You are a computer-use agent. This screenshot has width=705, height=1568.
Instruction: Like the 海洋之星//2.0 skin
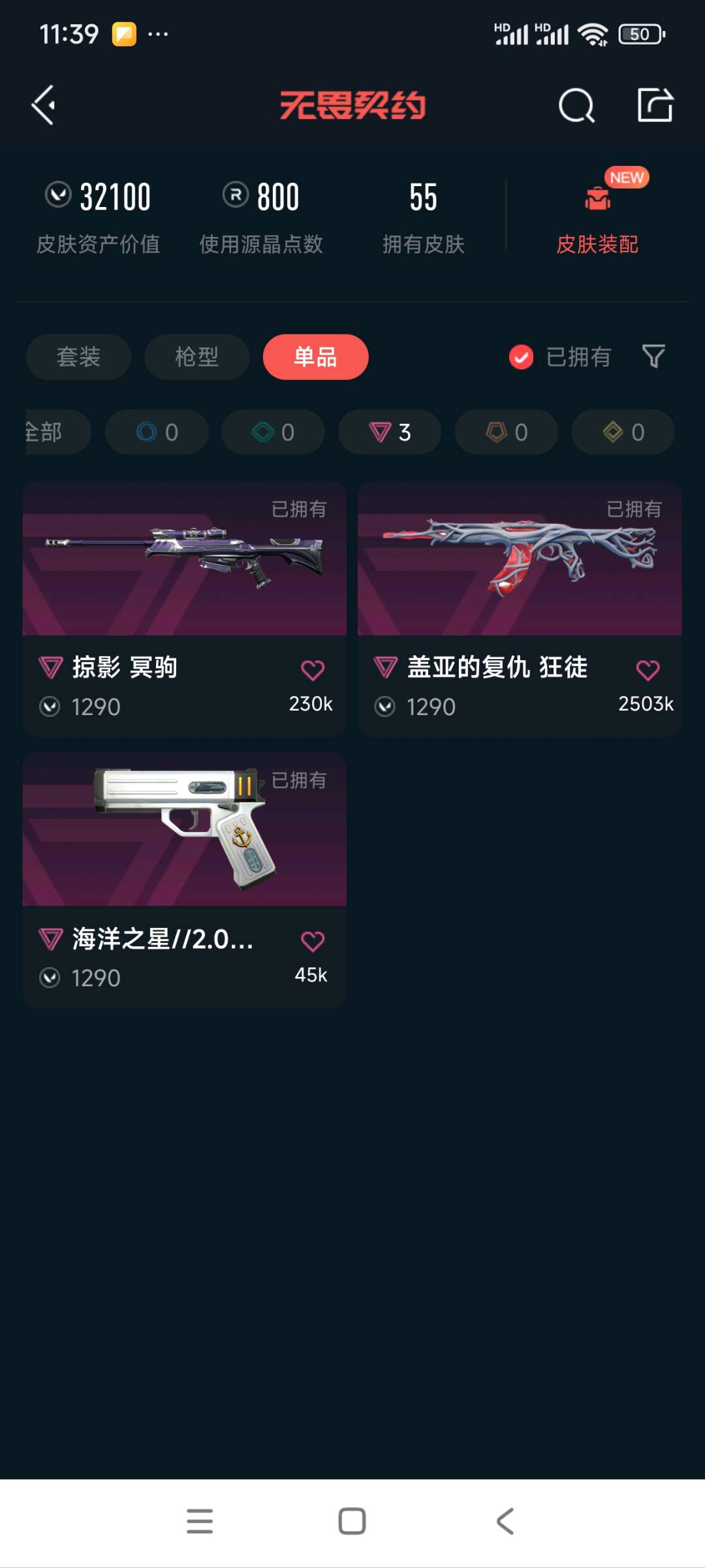312,941
